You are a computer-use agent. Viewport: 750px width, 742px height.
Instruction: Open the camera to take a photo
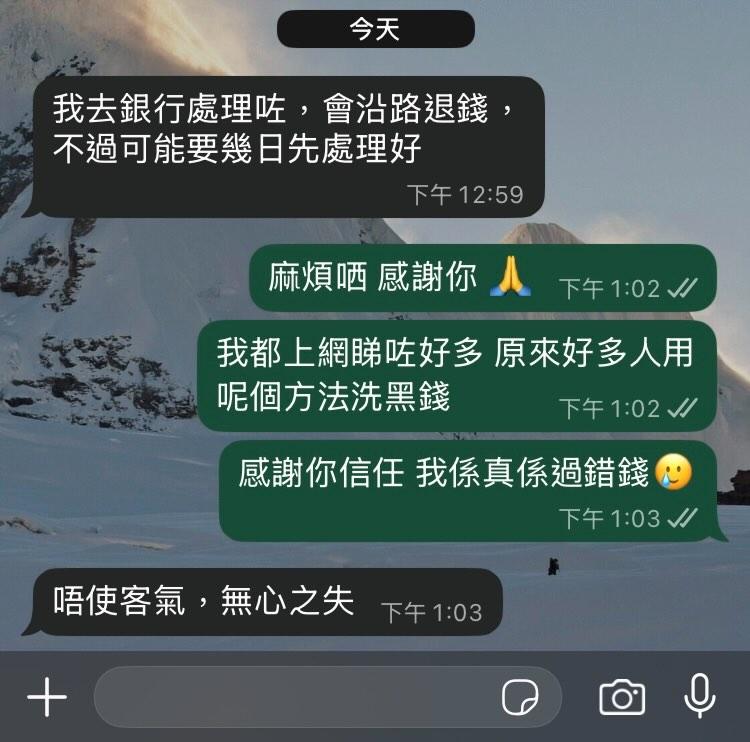click(621, 697)
